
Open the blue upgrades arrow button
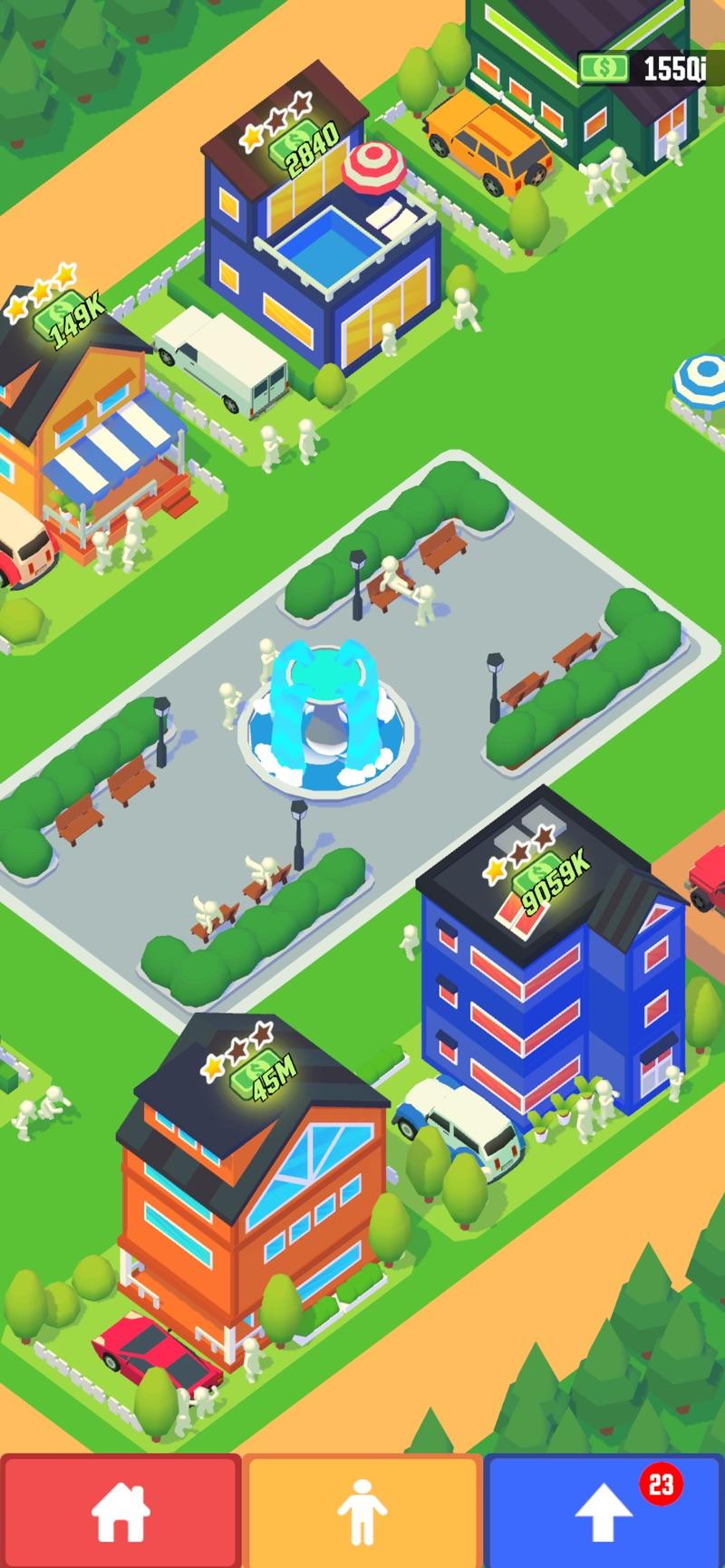(x=604, y=1511)
